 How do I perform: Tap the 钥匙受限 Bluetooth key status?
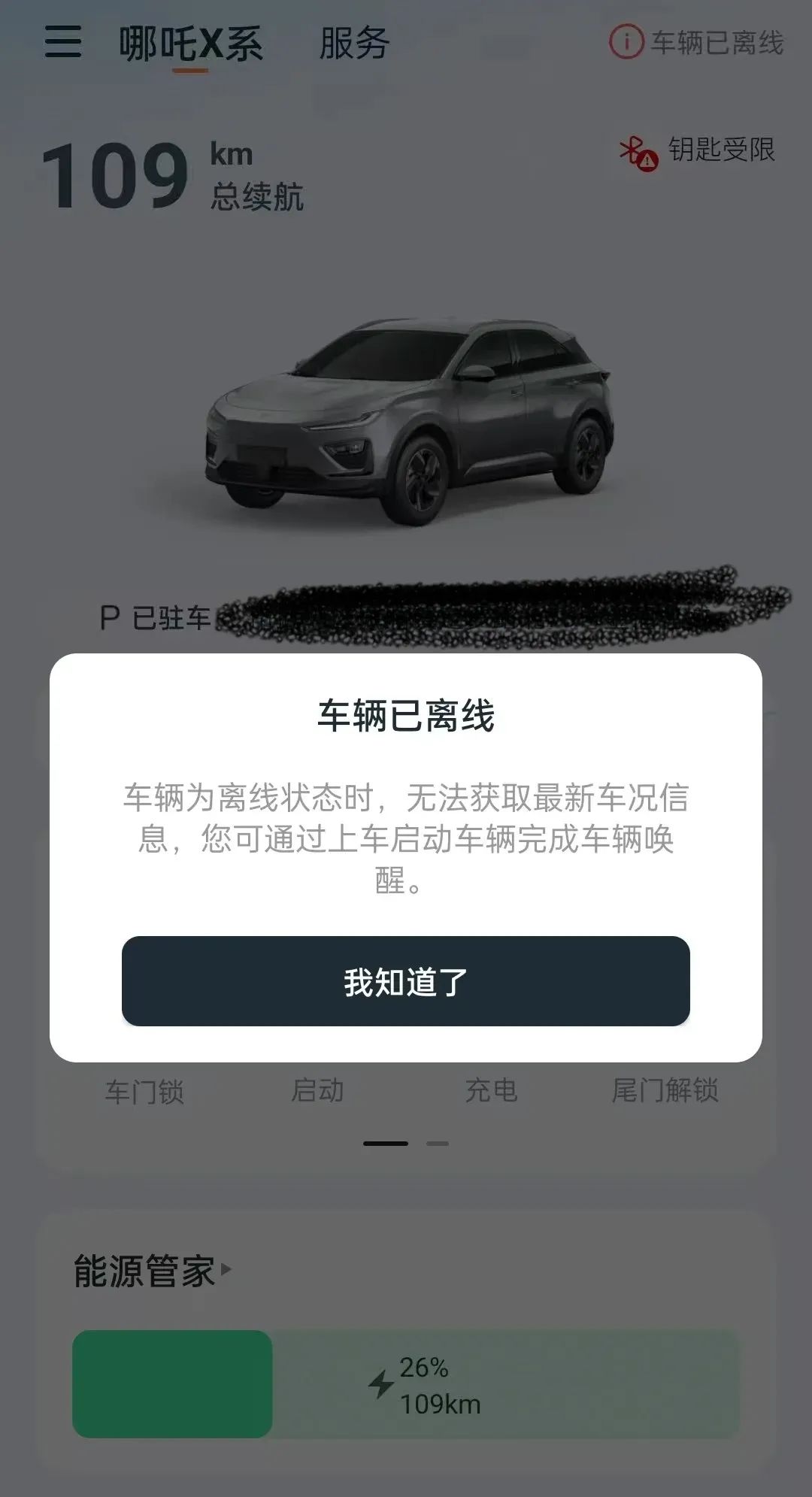[697, 150]
